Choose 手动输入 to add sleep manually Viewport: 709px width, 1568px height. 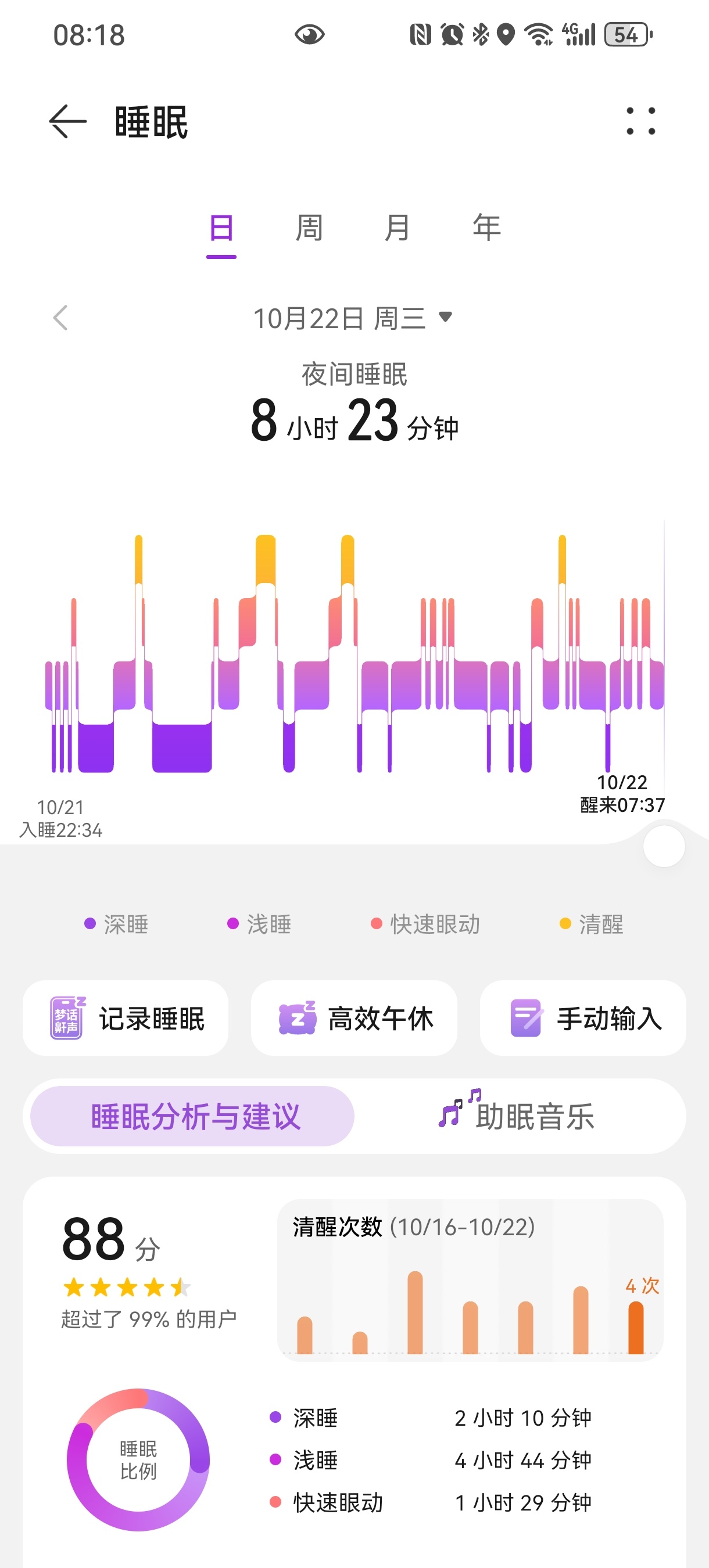[x=582, y=1019]
